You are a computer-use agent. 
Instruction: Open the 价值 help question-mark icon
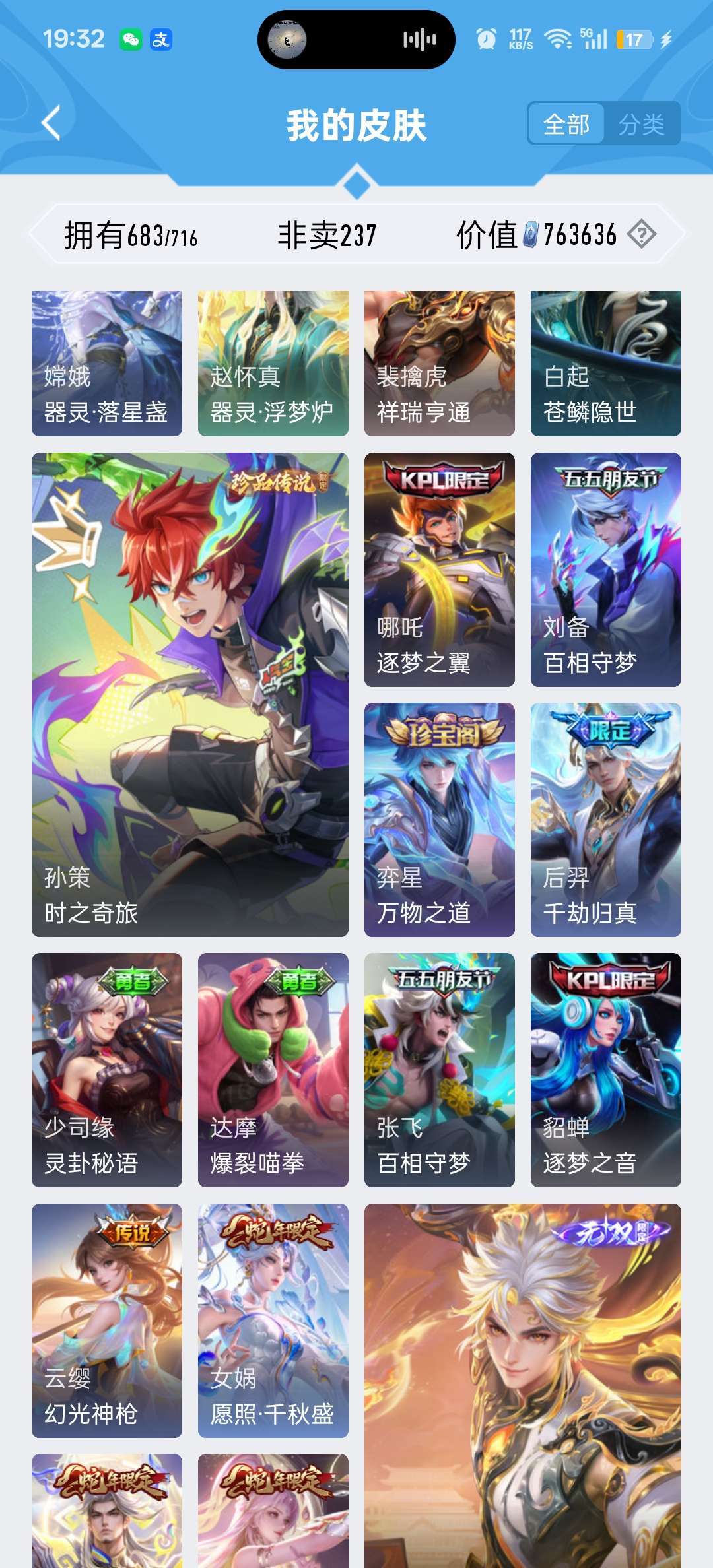(641, 234)
